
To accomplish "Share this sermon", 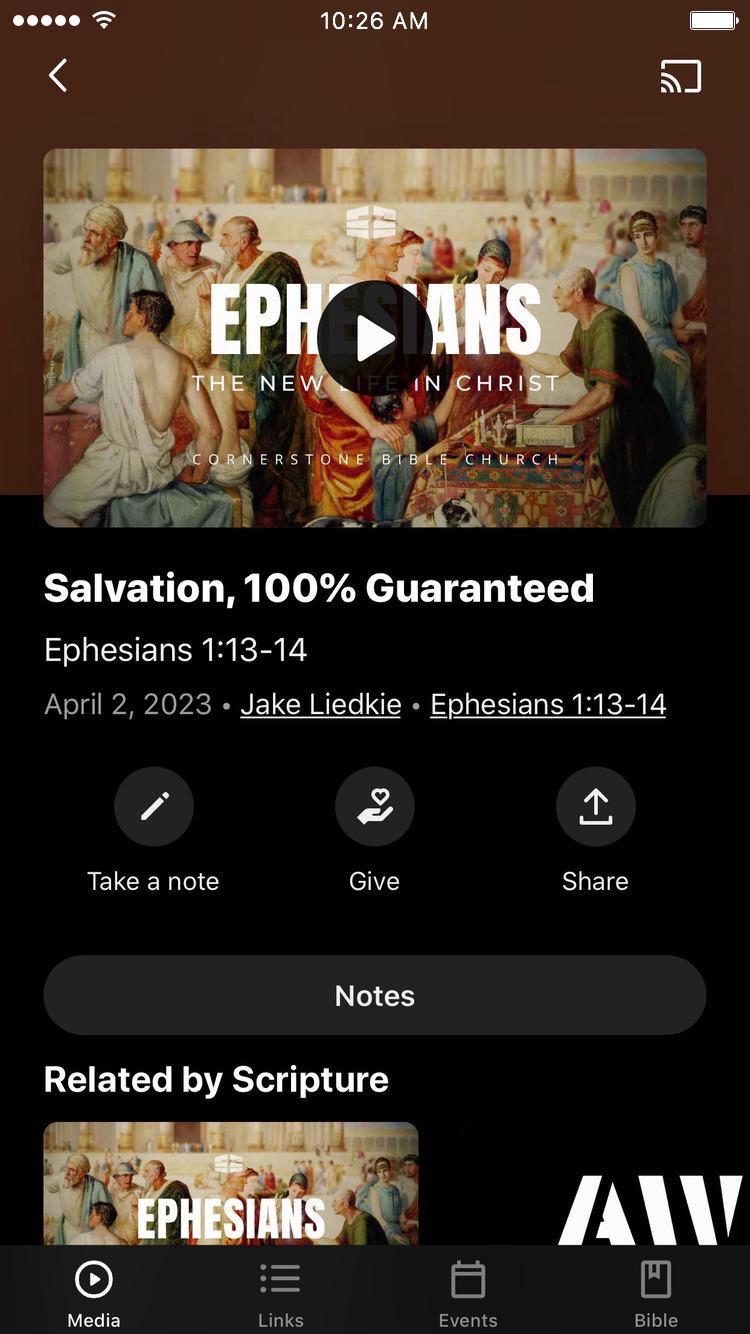I will 595,807.
